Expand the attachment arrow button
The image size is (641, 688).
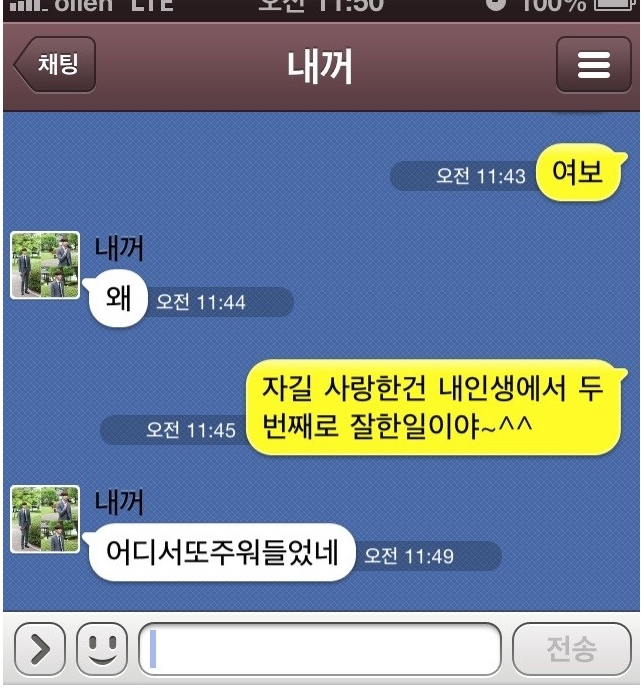click(x=39, y=650)
